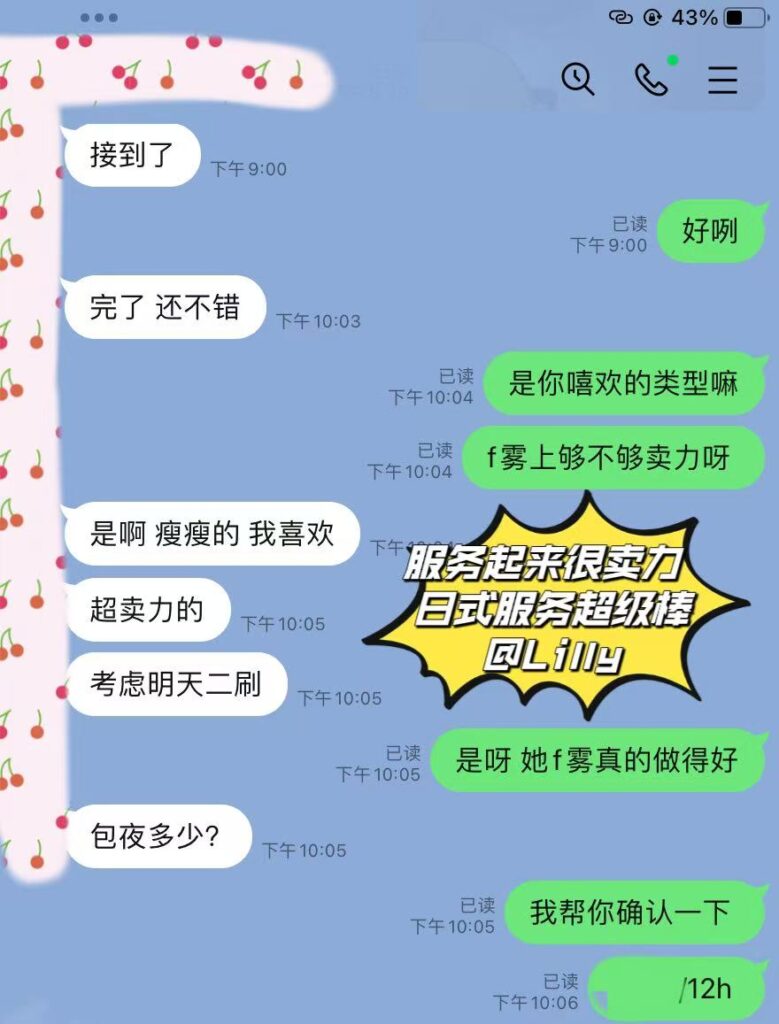Screen dimensions: 779x1024
Task: Open the chat menu hamburger icon
Action: pos(723,80)
